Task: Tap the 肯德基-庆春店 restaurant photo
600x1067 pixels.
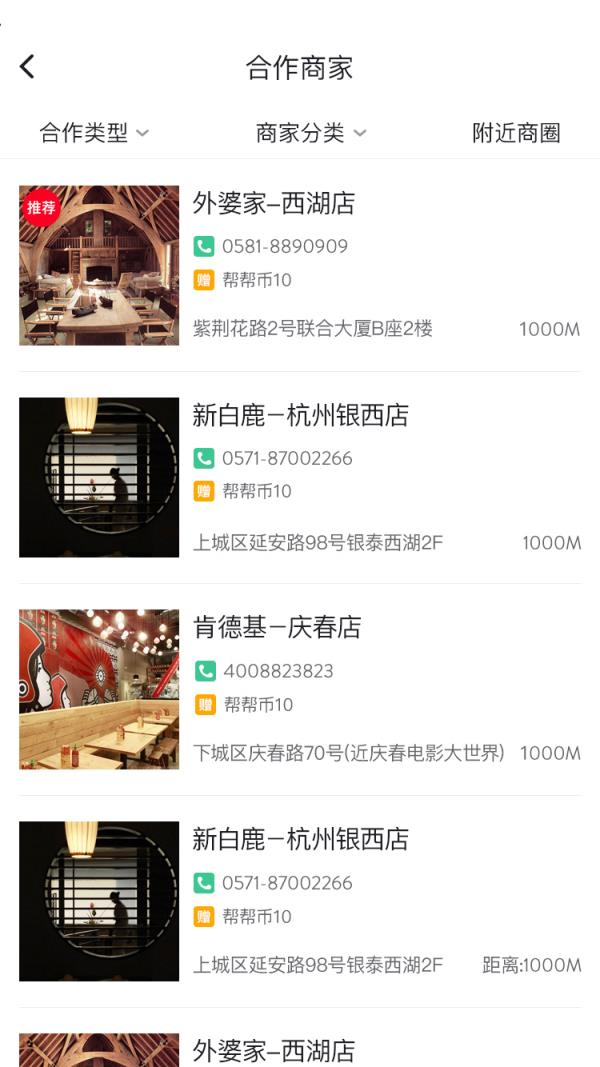Action: 99,689
